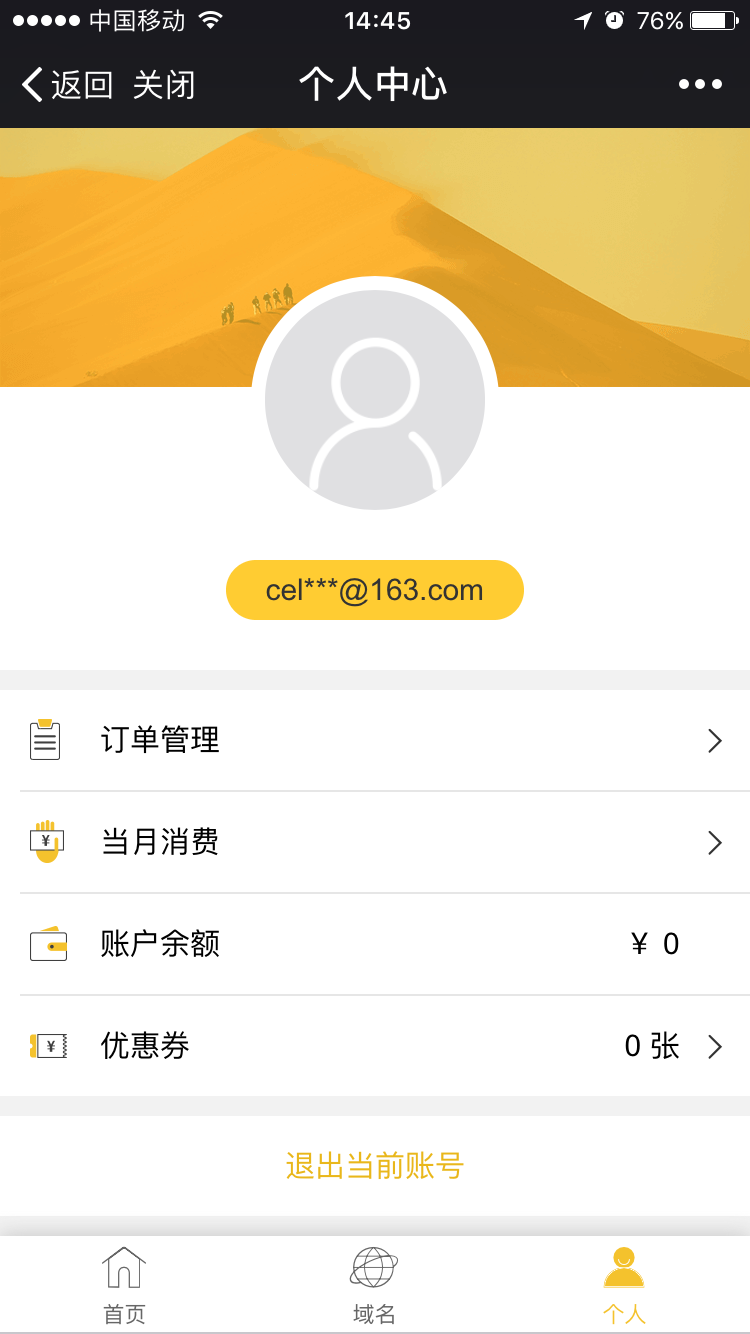The height and width of the screenshot is (1334, 750).
Task: Switch to the 首页 home tab
Action: [125, 1285]
